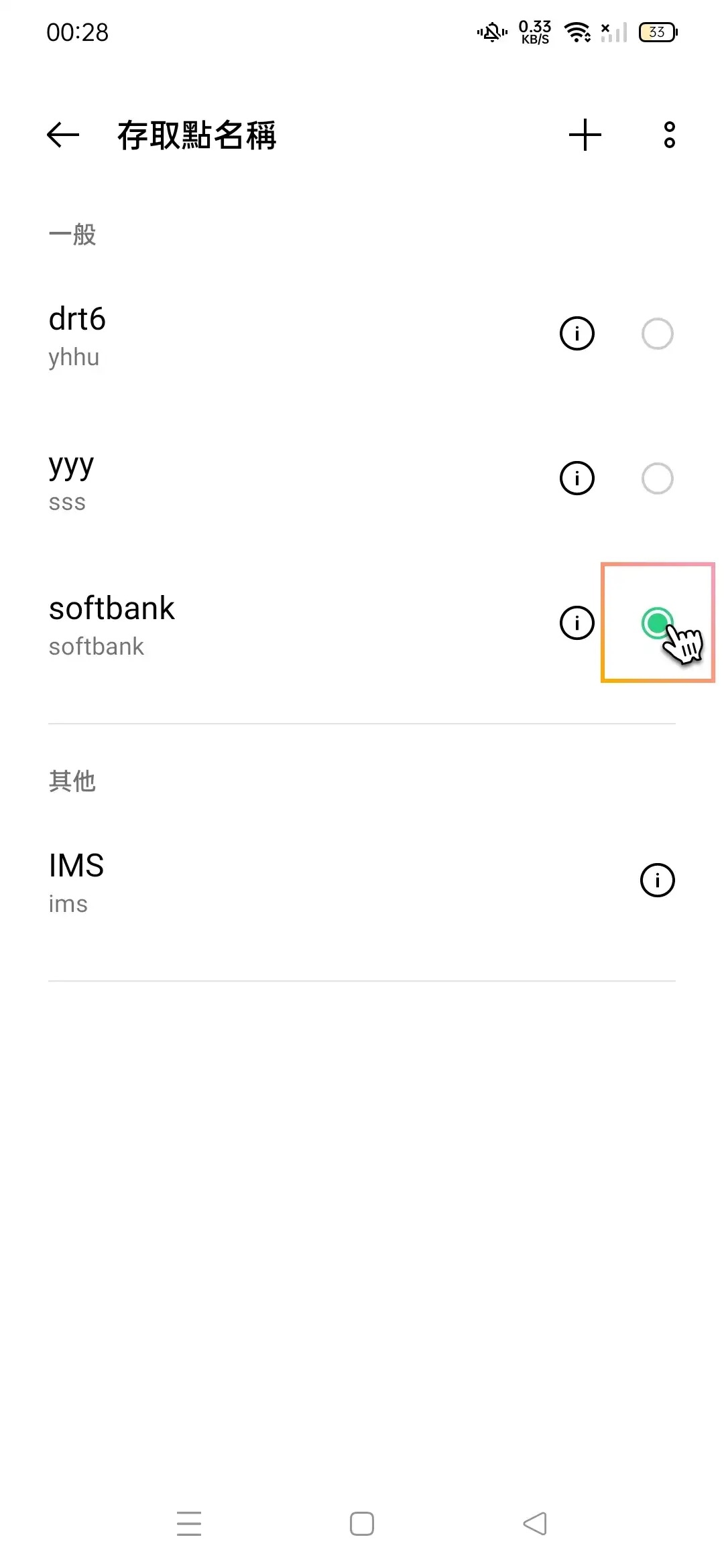Open the overflow menu

coord(668,135)
